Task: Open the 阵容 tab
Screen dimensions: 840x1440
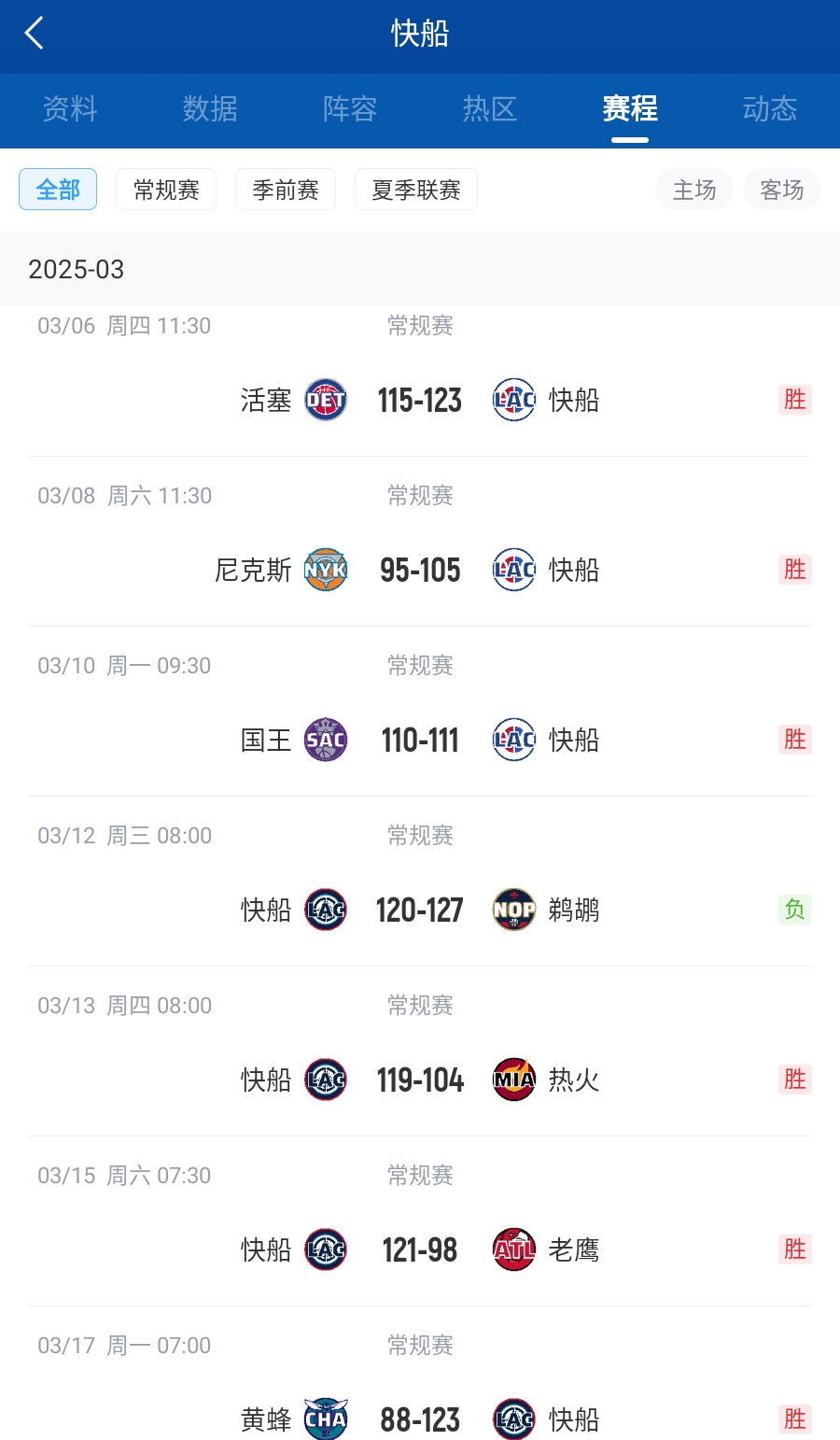Action: [x=350, y=109]
